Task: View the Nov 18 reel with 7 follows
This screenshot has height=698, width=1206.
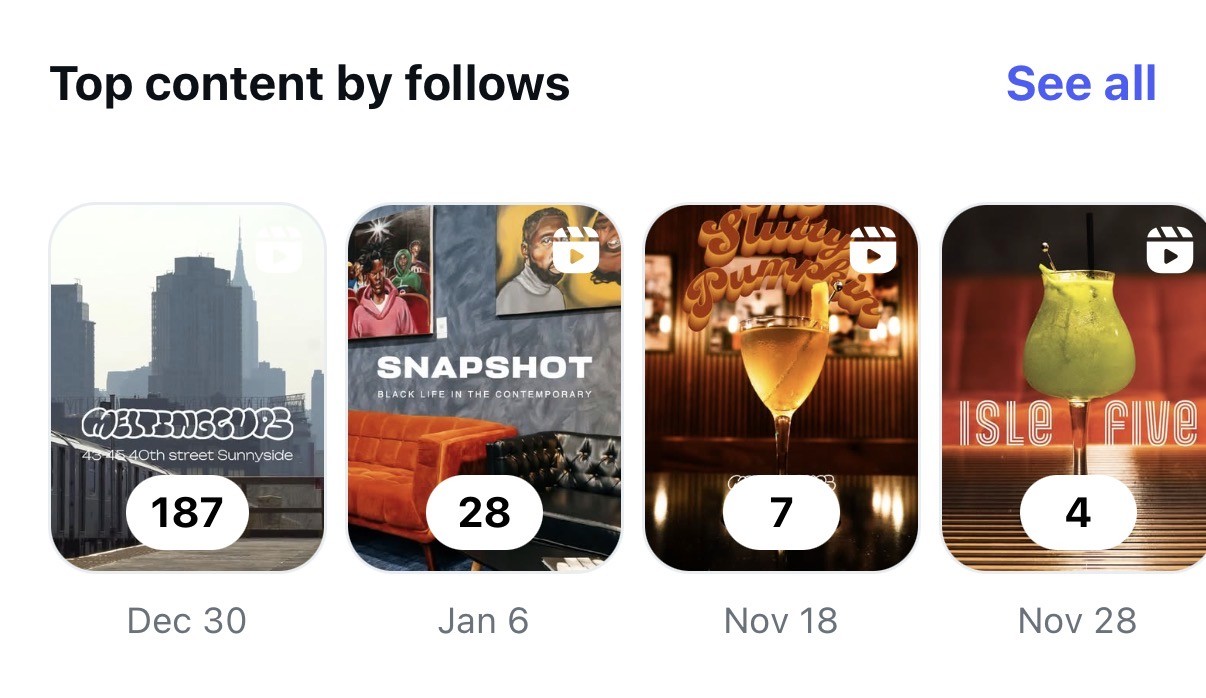Action: pyautogui.click(x=781, y=387)
